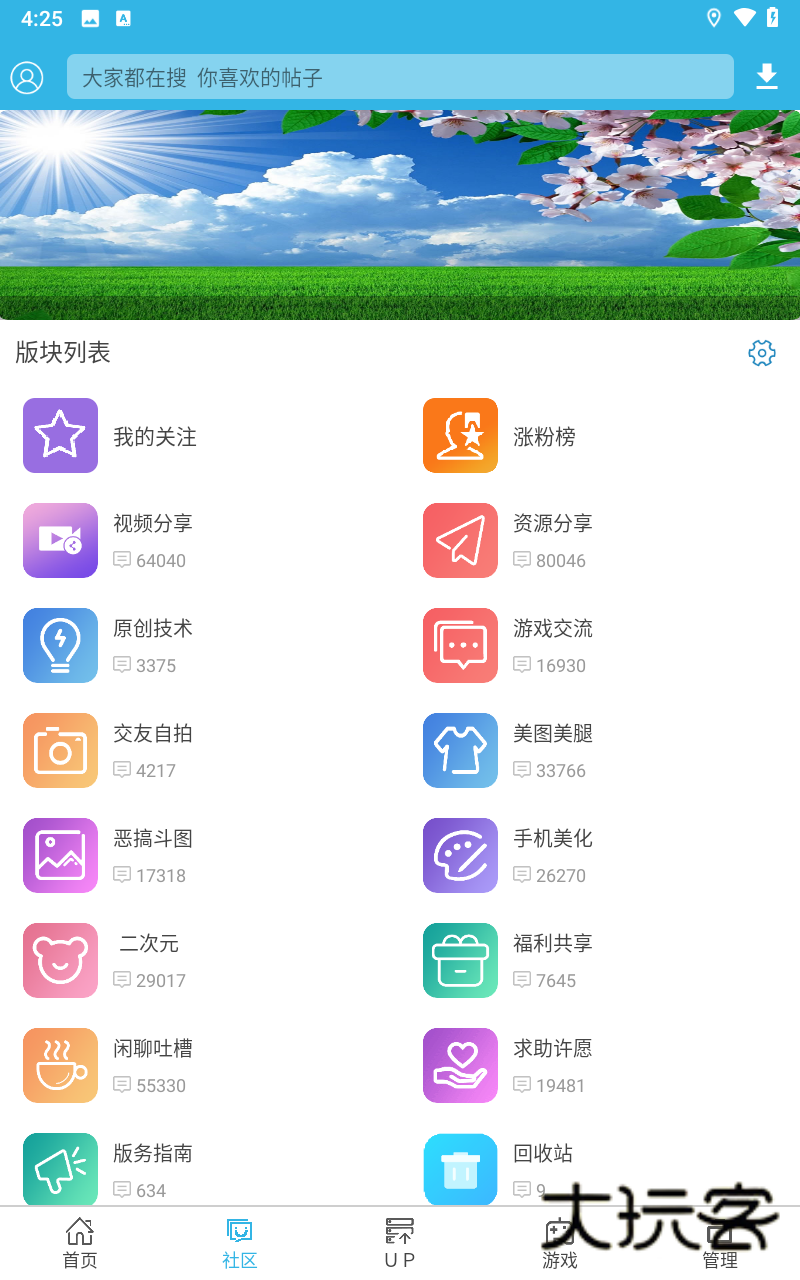Viewport: 800px width, 1280px height.
Task: Open the 视频分享 video sharing forum icon
Action: 60,540
